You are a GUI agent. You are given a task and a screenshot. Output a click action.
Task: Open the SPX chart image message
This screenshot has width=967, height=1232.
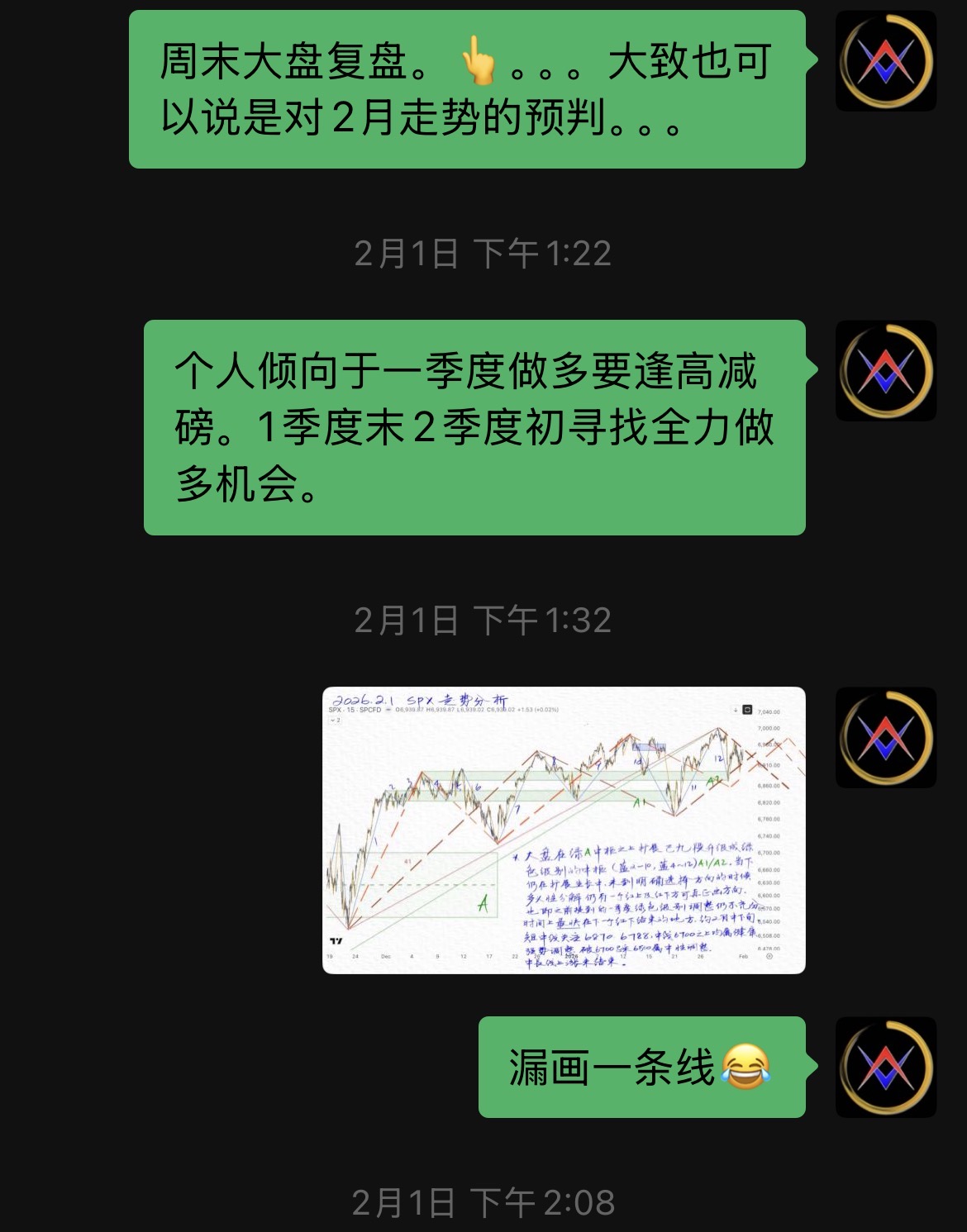[x=564, y=830]
